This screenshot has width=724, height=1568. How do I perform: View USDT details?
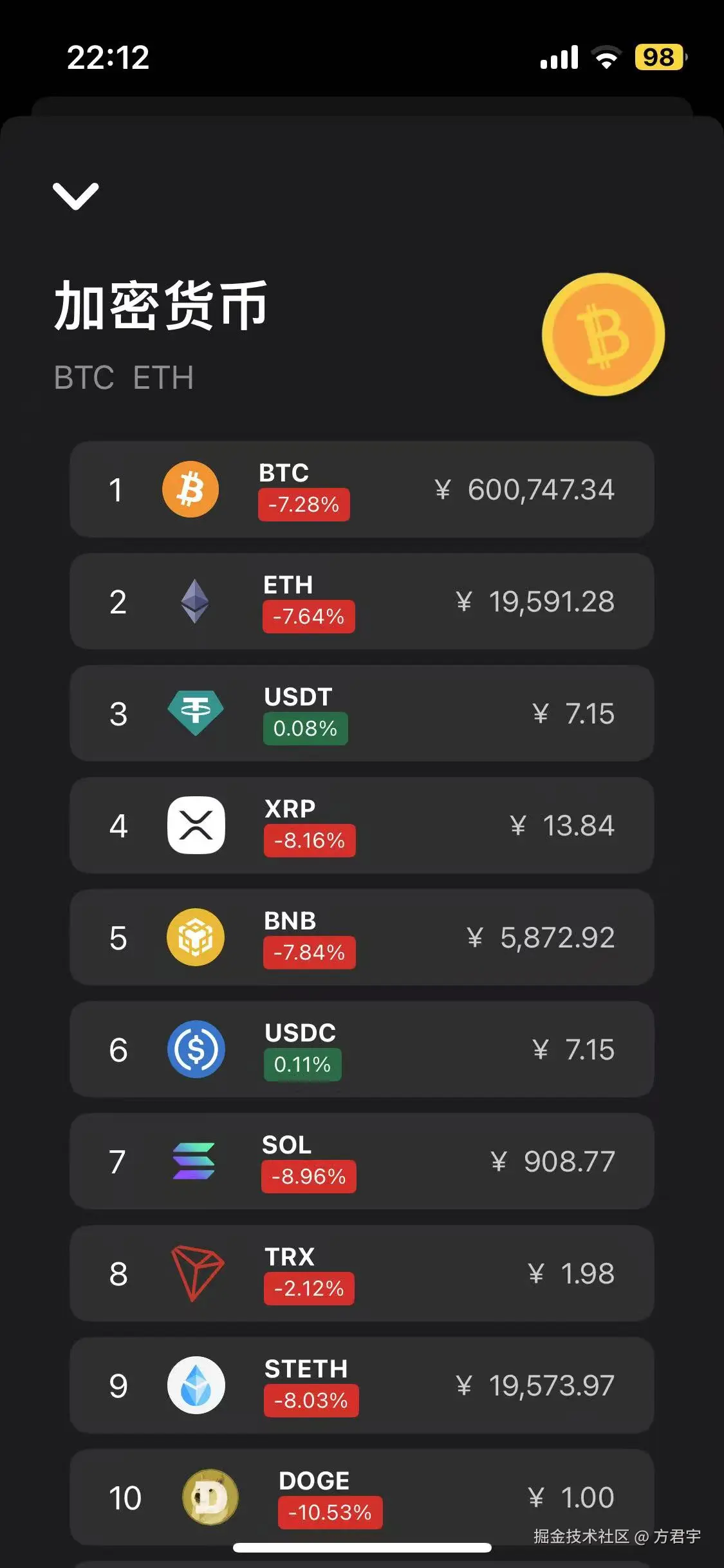coord(362,714)
